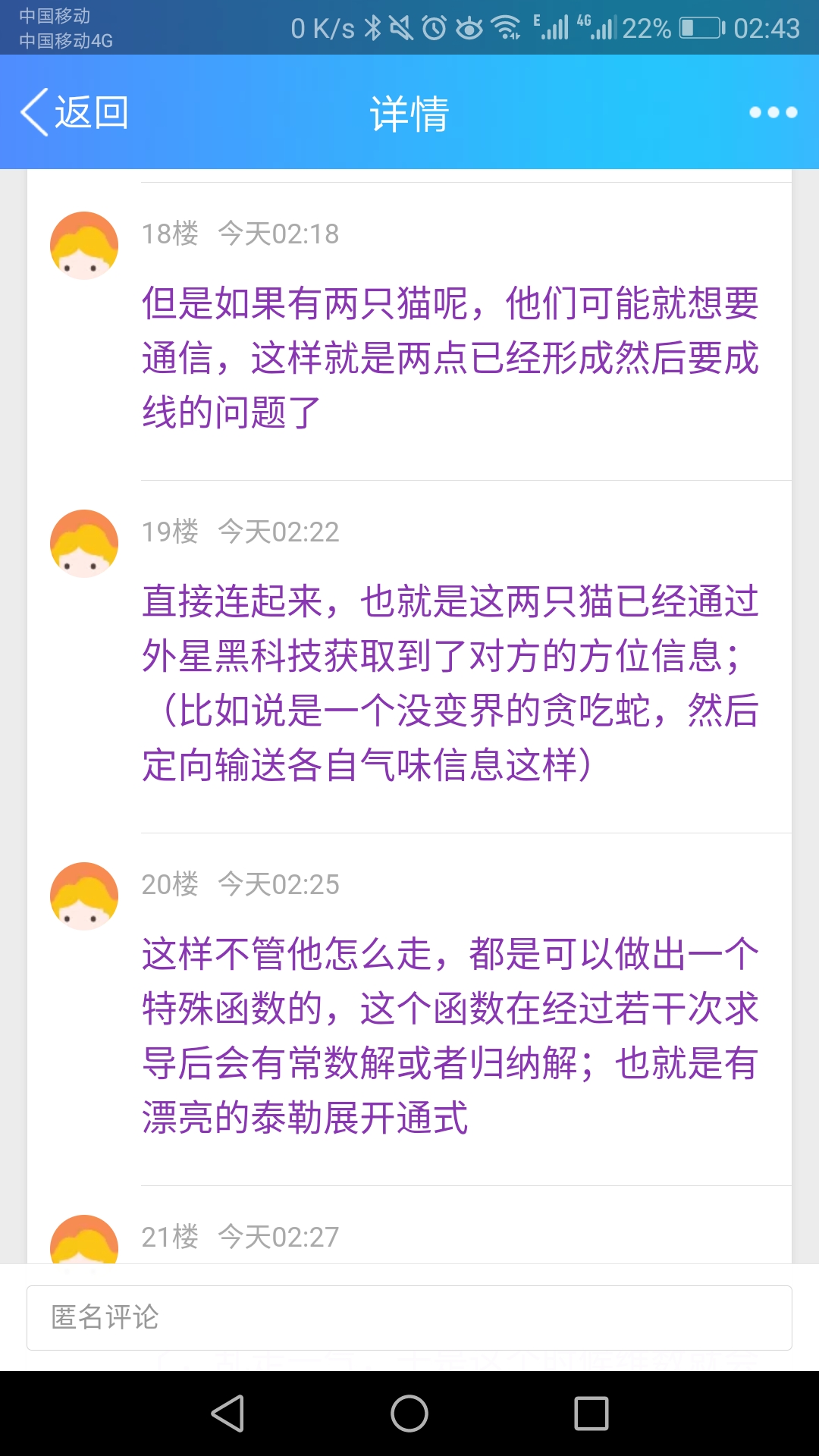The height and width of the screenshot is (1456, 819).
Task: Select the 20楼 comment about 泰勒展开
Action: pyautogui.click(x=450, y=1036)
